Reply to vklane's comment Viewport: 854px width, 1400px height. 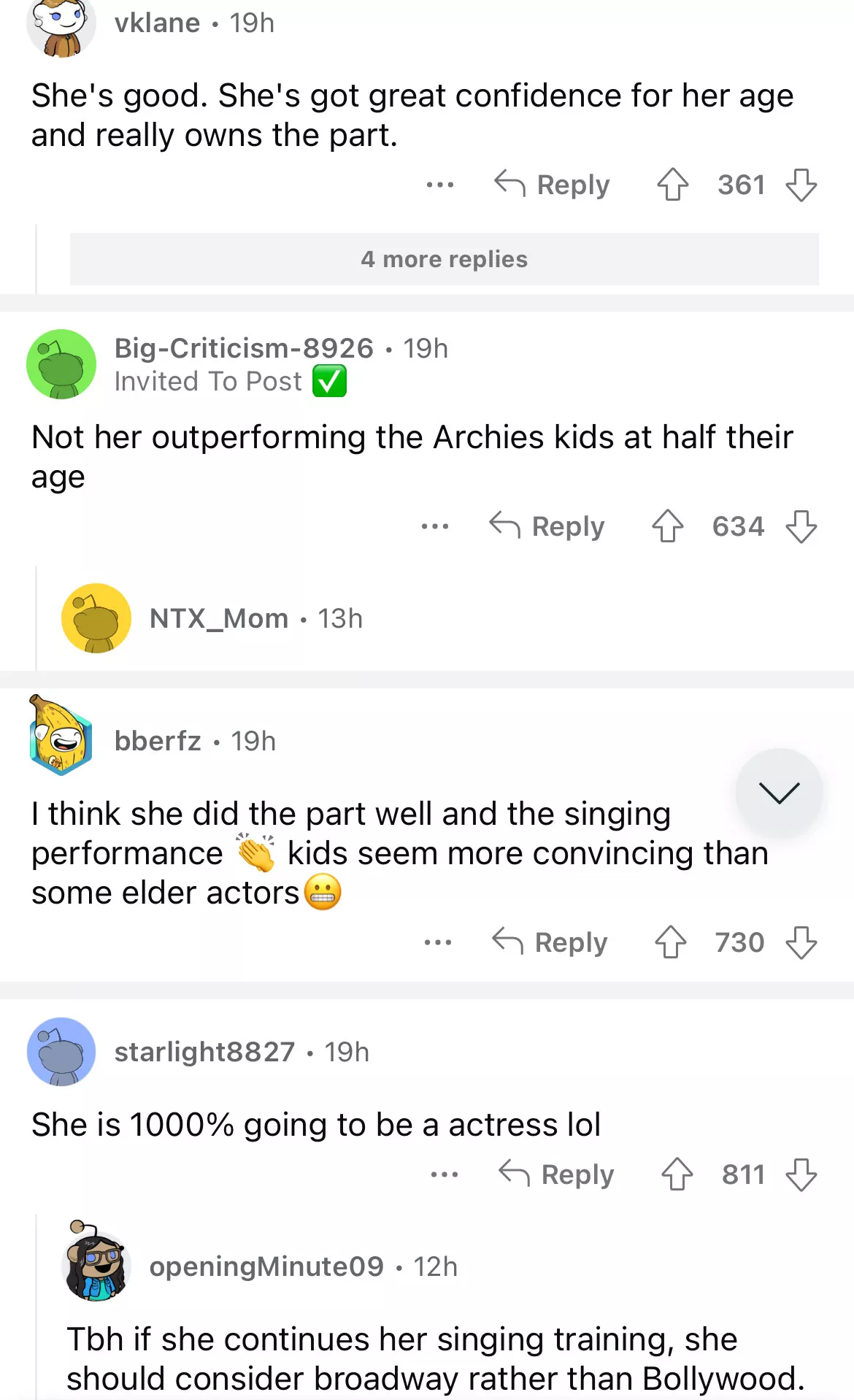(553, 185)
